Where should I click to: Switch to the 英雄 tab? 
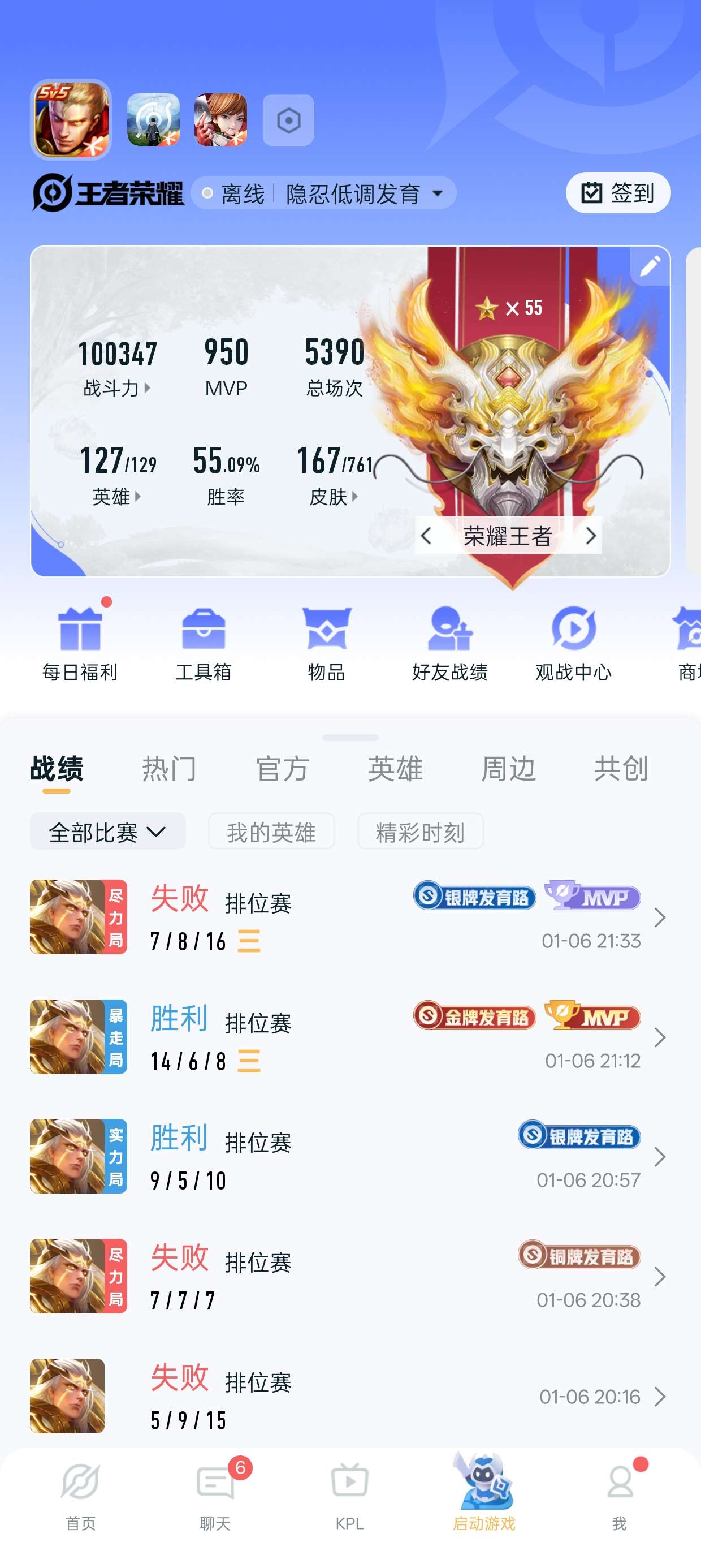pos(395,769)
